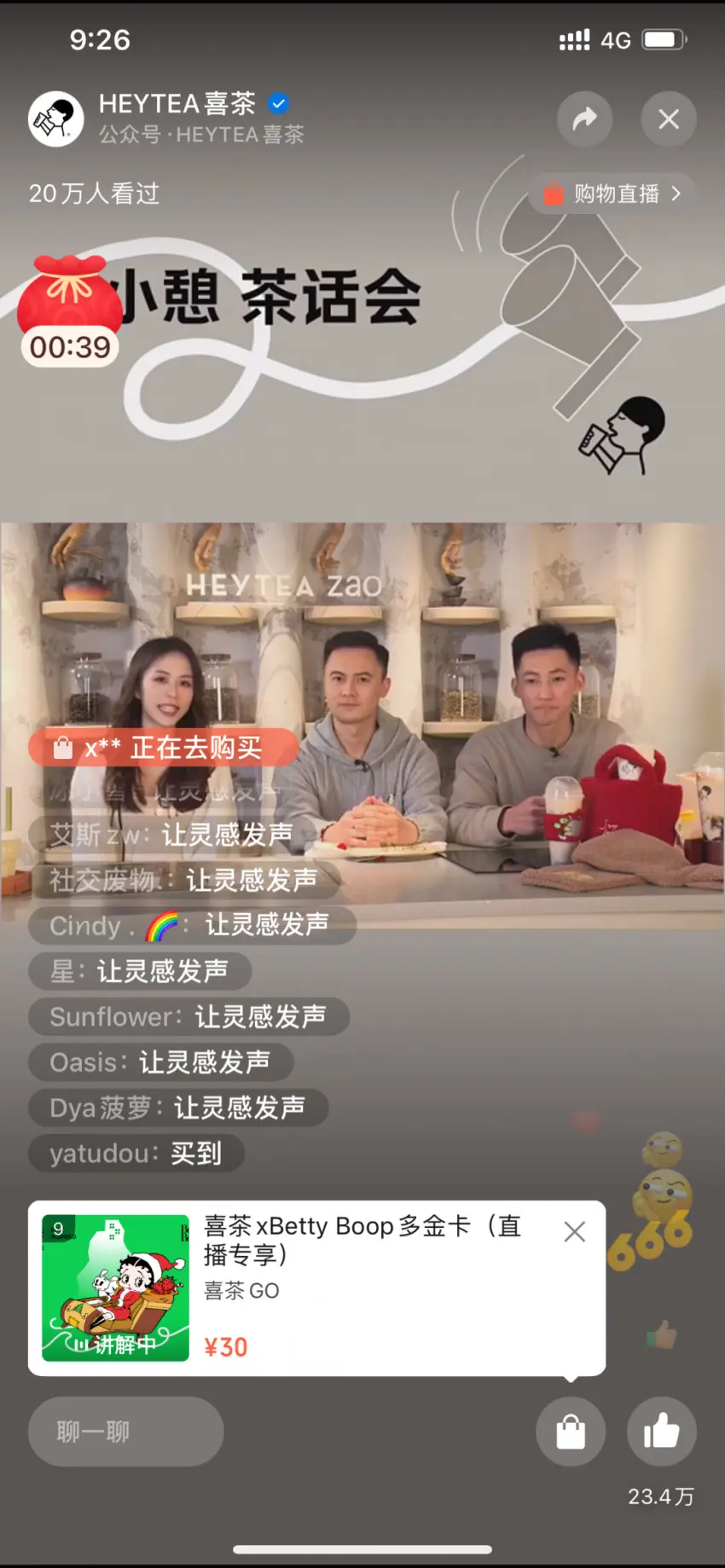Open the 聊一聊 chat input
The image size is (725, 1568).
point(125,1432)
